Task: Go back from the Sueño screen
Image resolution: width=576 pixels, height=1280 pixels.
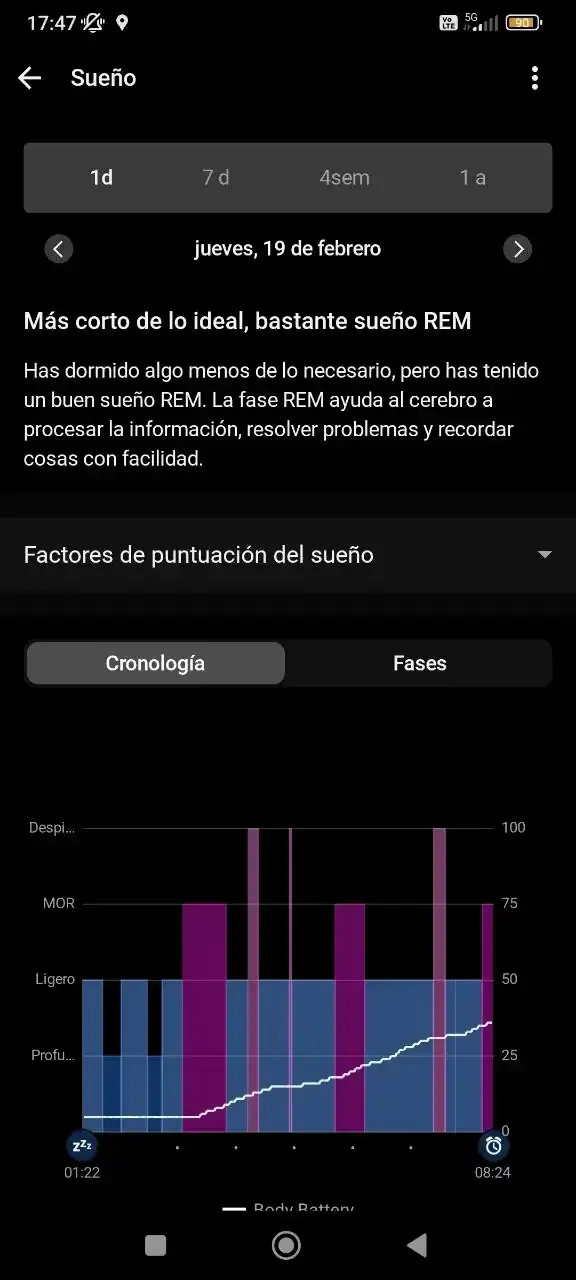Action: click(30, 78)
